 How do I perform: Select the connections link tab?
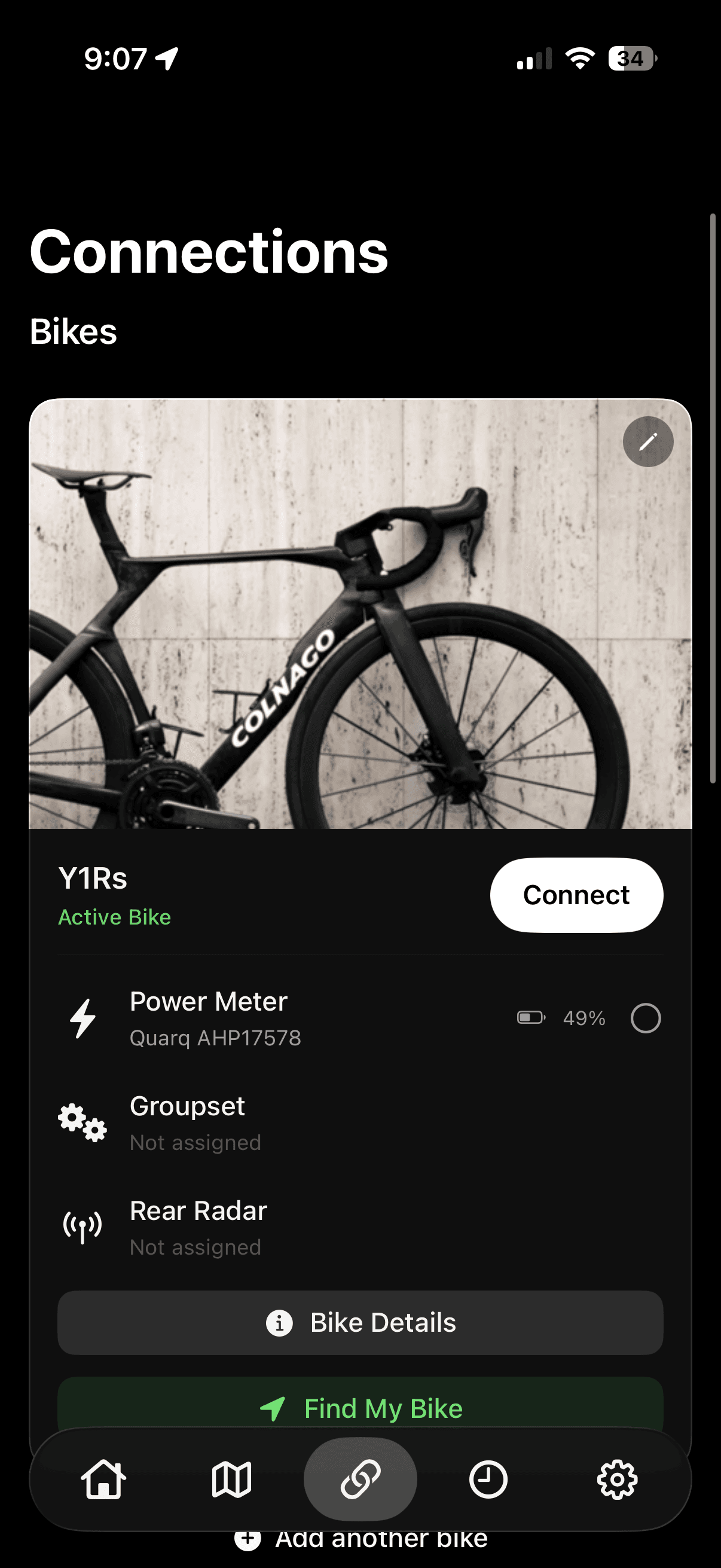point(360,1479)
